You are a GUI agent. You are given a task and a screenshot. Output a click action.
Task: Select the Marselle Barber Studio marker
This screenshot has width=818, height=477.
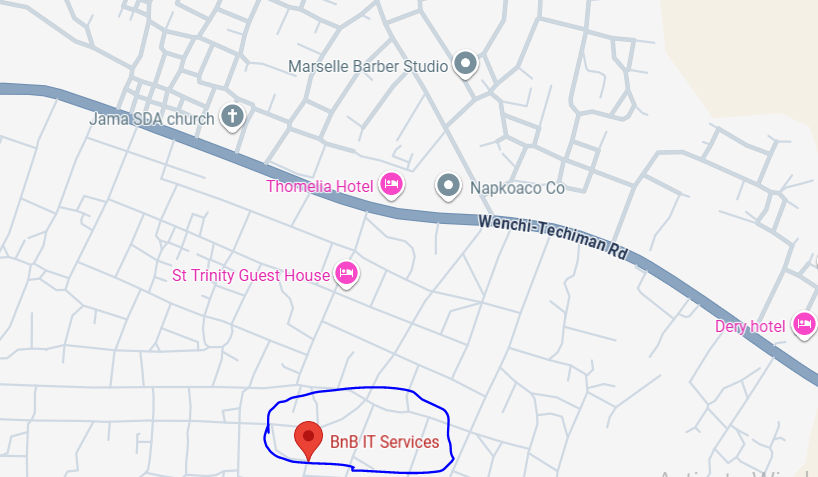pos(465,65)
